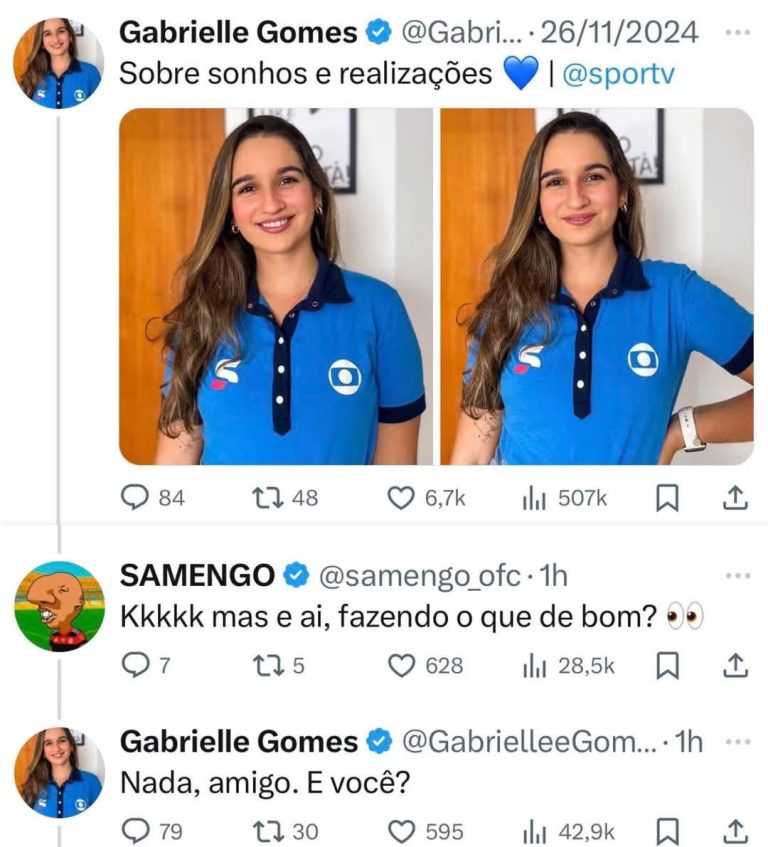768x847 pixels.
Task: Open the @sportv mention link
Action: 619,75
